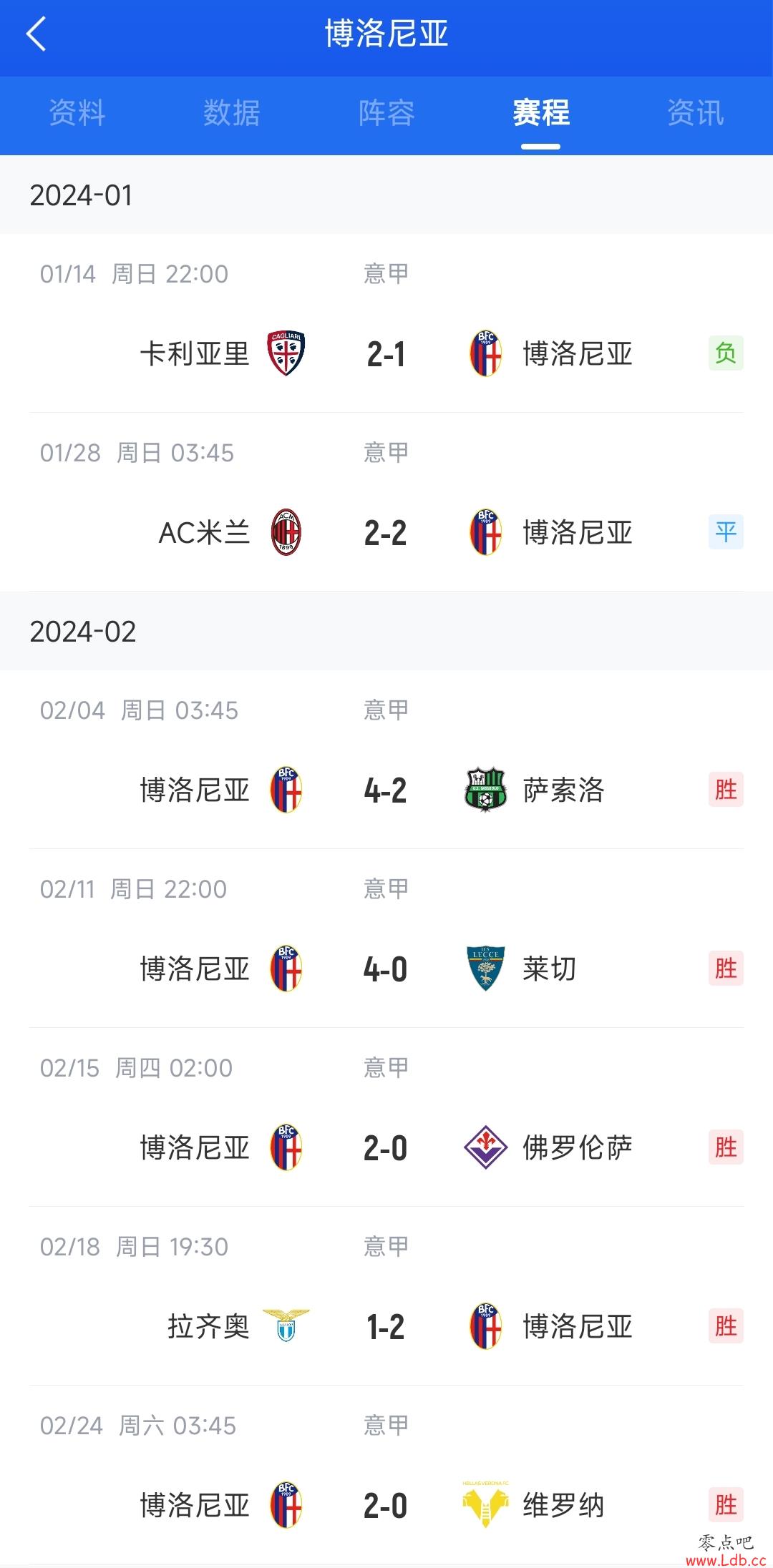
Task: Go back using the top-left arrow
Action: coord(36,34)
